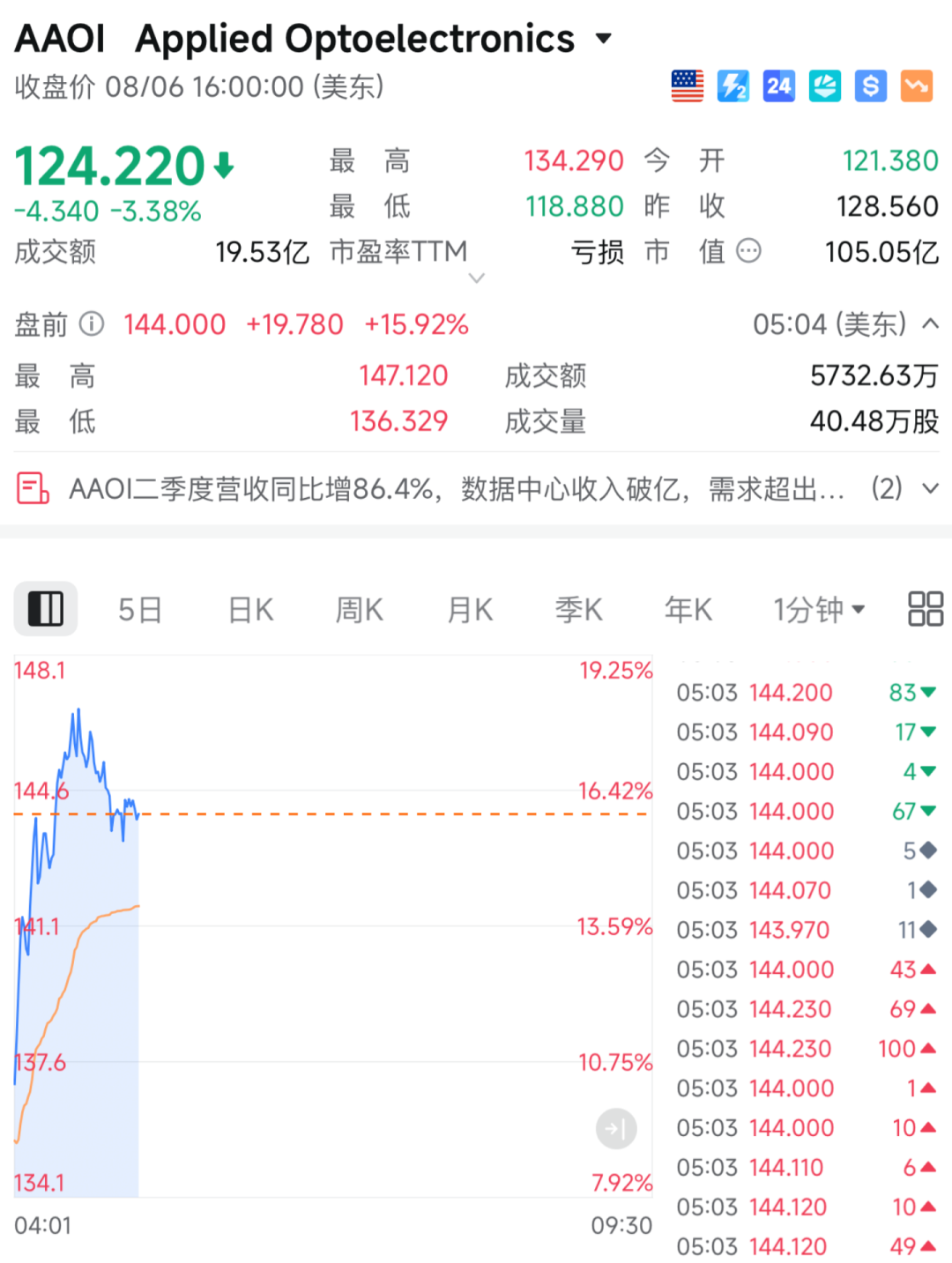Switch chart to 5日 view
This screenshot has height=1263, width=952.
(x=140, y=609)
